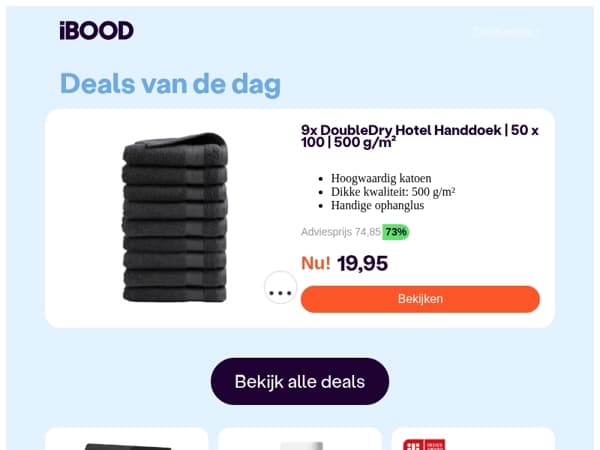Open Bekijk alle deals

[300, 381]
